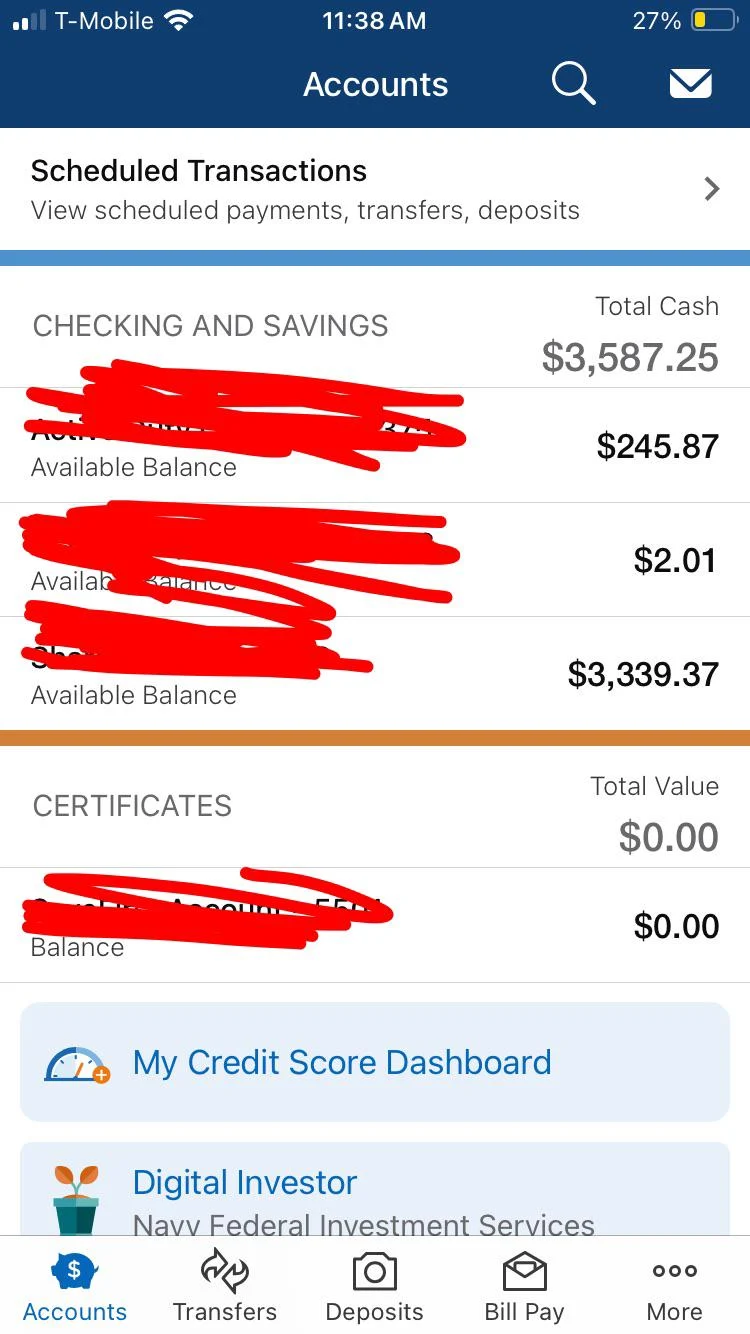750x1334 pixels.
Task: Open the messages envelope icon
Action: tap(690, 84)
